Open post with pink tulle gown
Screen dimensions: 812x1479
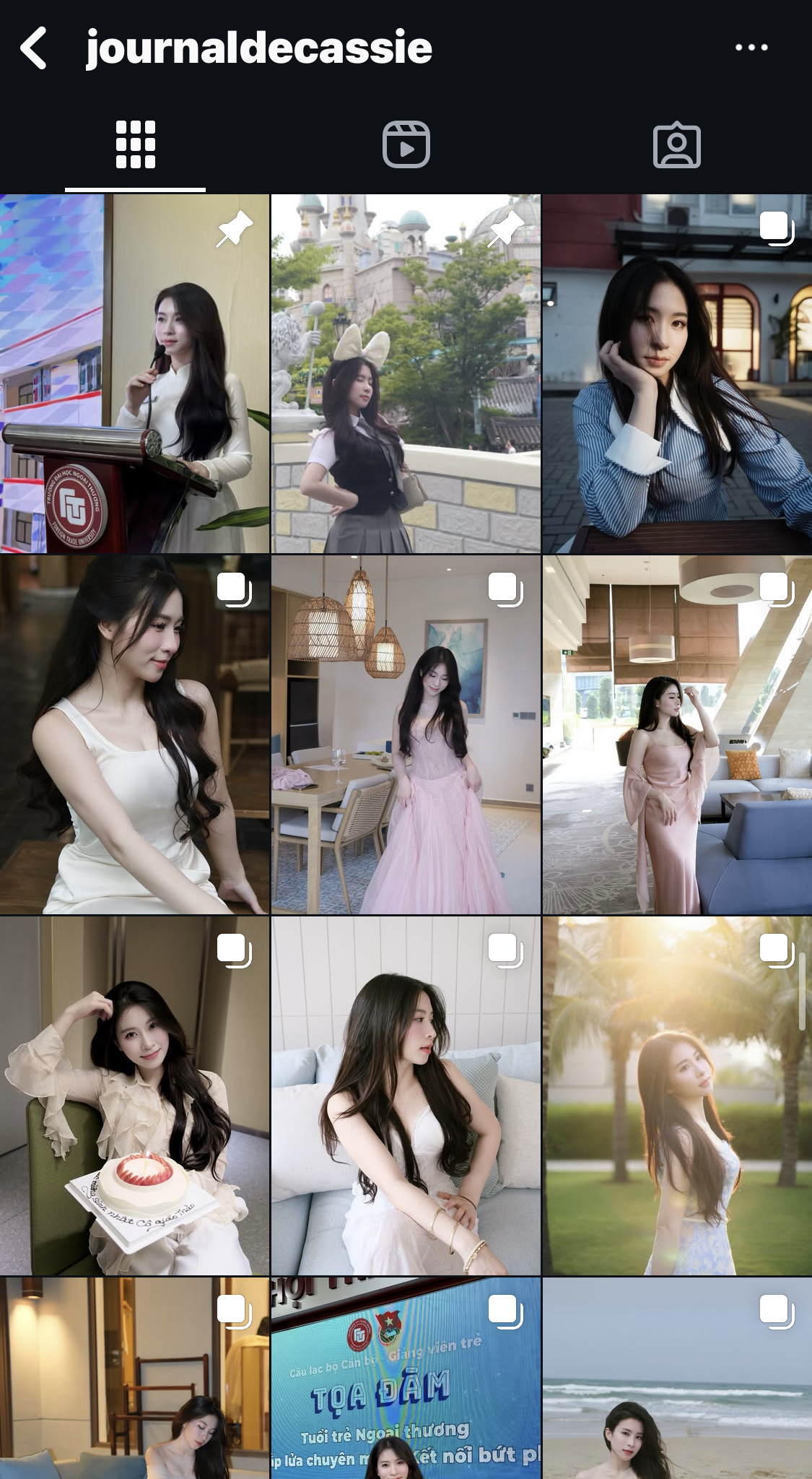point(406,734)
